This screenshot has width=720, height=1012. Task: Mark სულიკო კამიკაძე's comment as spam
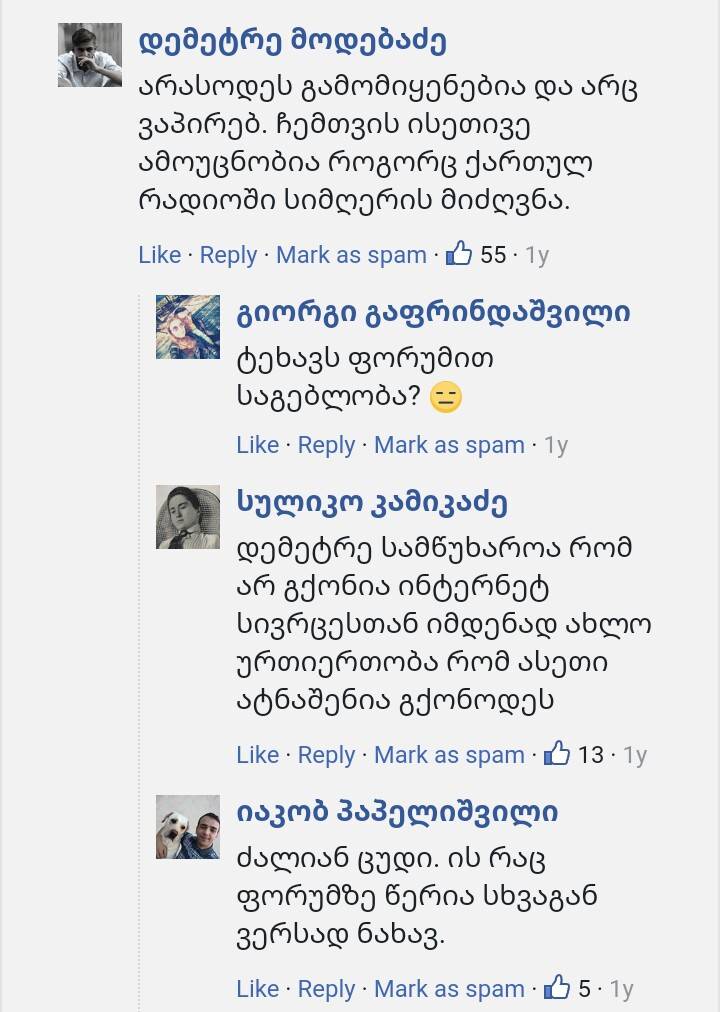coord(449,755)
